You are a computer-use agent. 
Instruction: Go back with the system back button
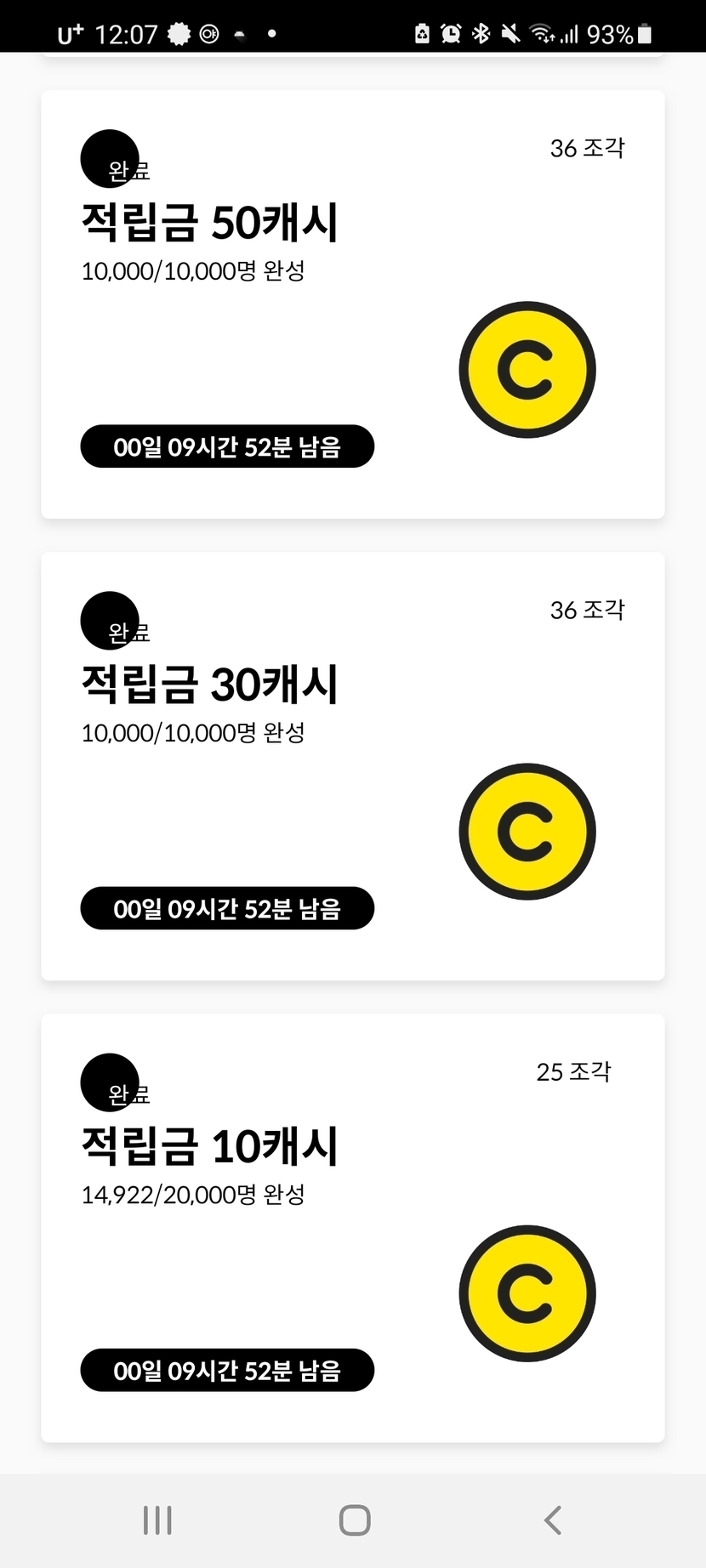click(x=553, y=1520)
